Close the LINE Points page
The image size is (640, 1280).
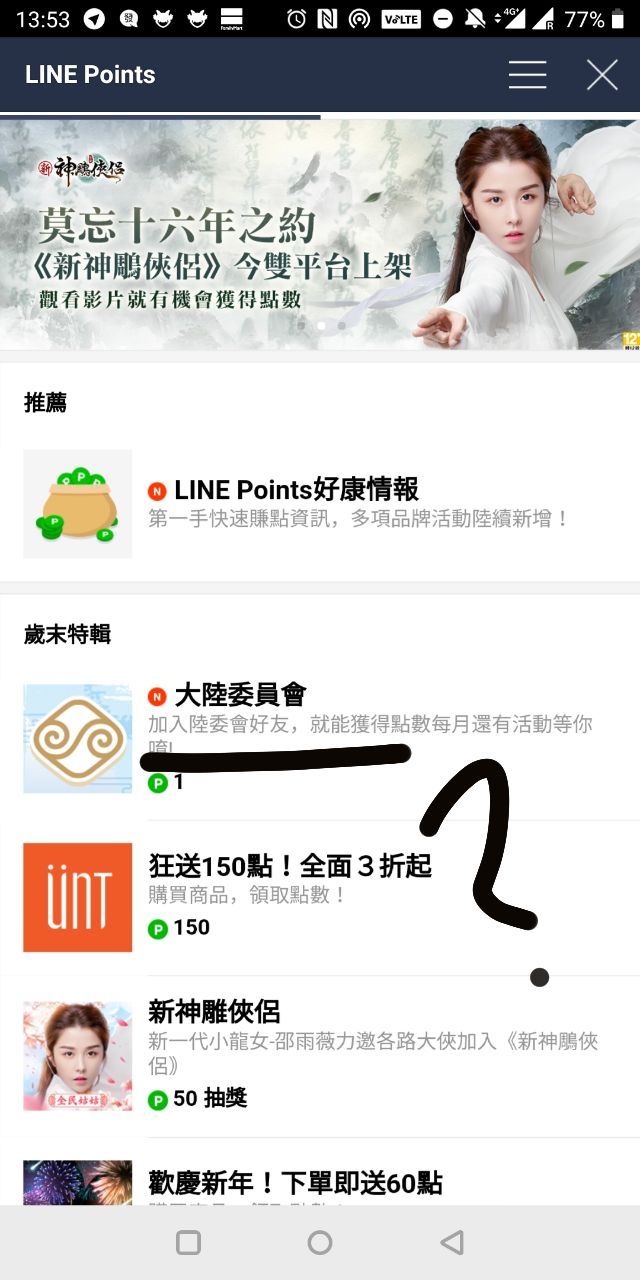[601, 75]
